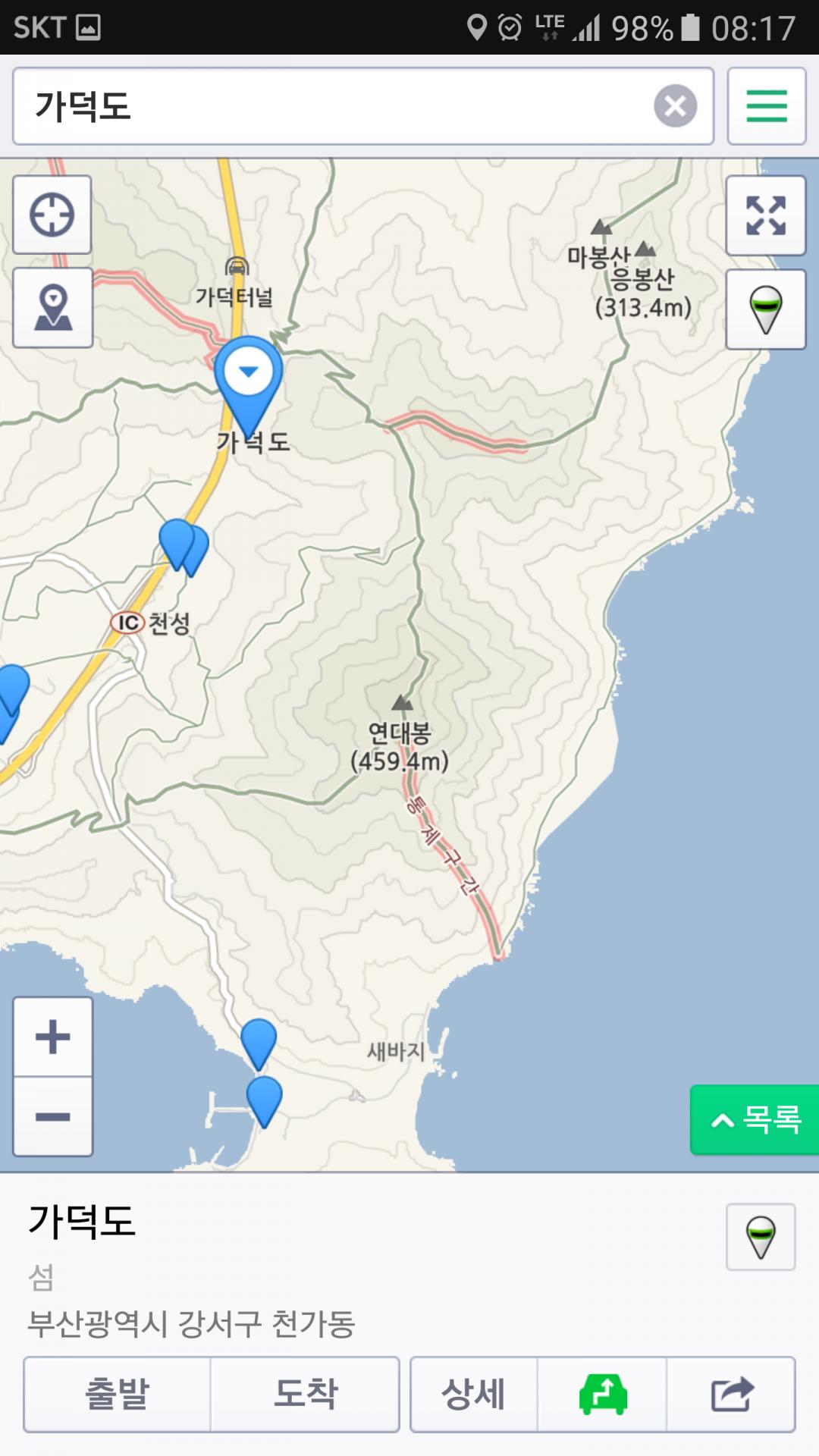
Task: Zoom out of the map
Action: [52, 1116]
